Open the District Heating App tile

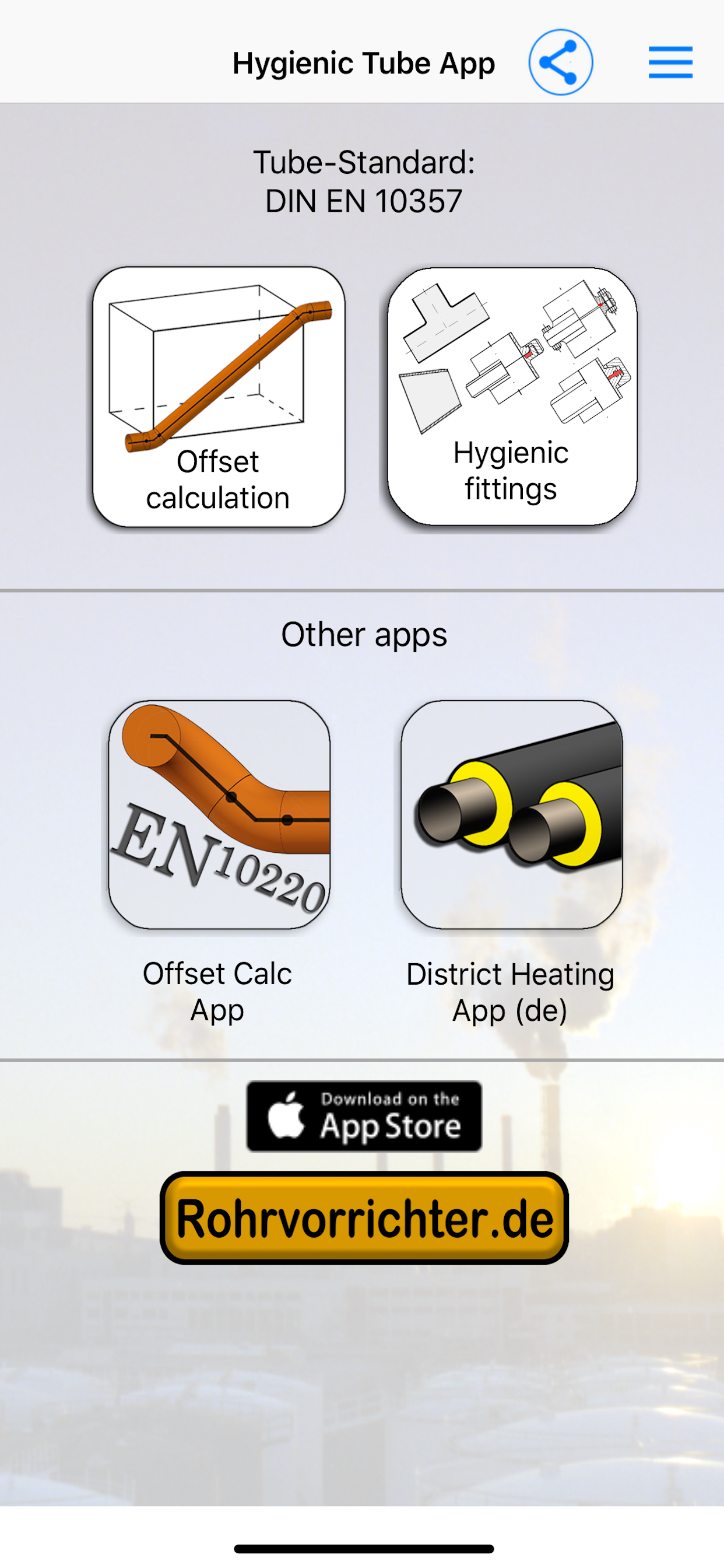pos(512,815)
